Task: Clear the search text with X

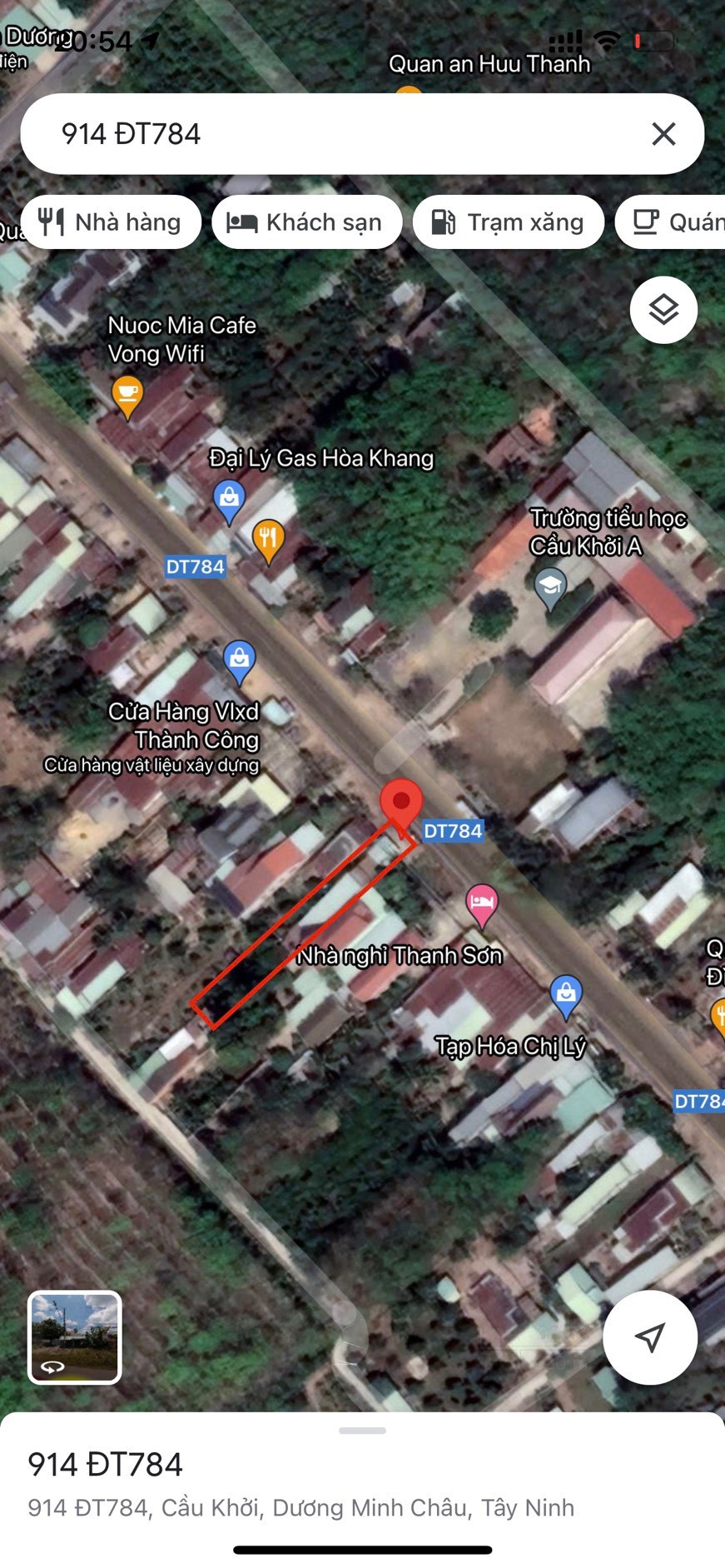Action: pyautogui.click(x=663, y=134)
